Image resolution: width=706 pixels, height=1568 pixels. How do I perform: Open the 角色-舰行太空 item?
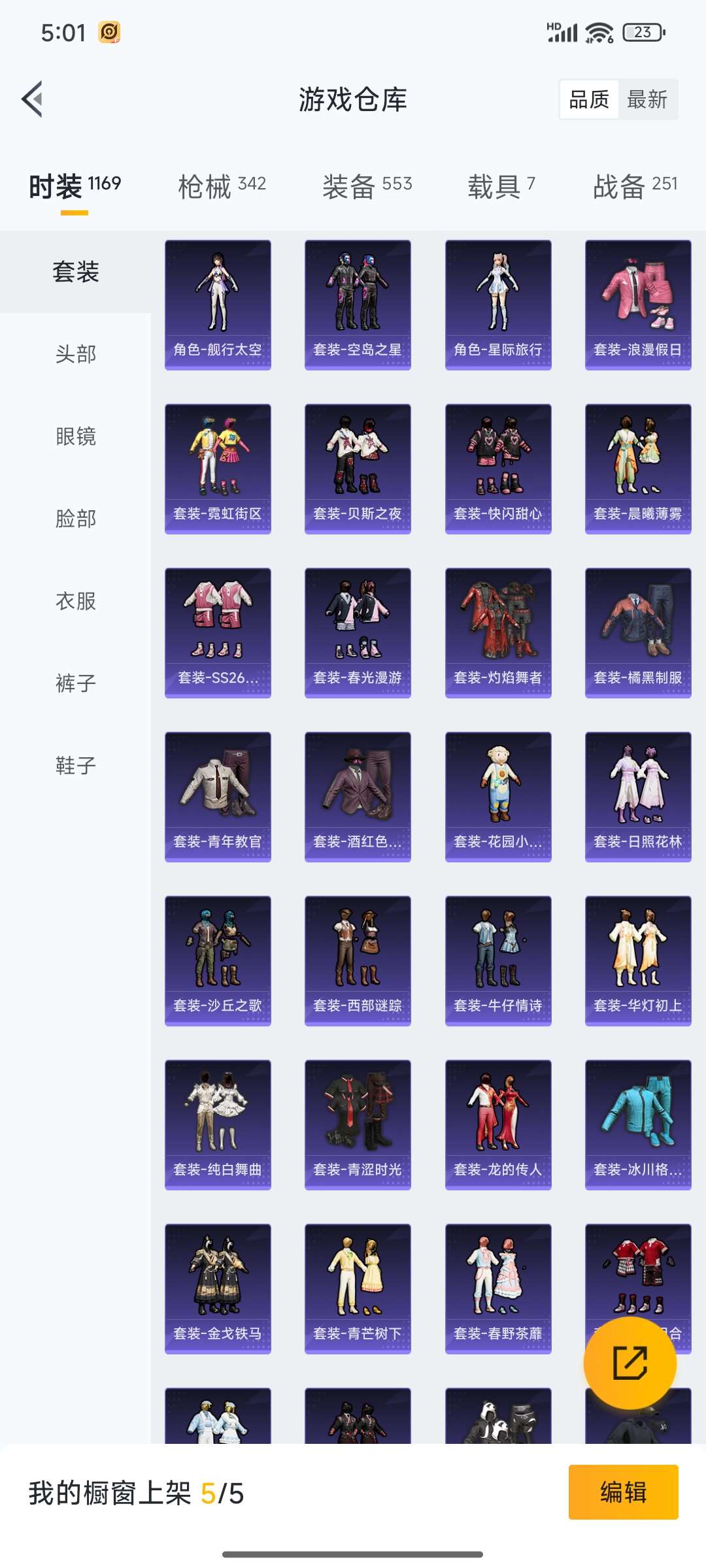pyautogui.click(x=218, y=305)
